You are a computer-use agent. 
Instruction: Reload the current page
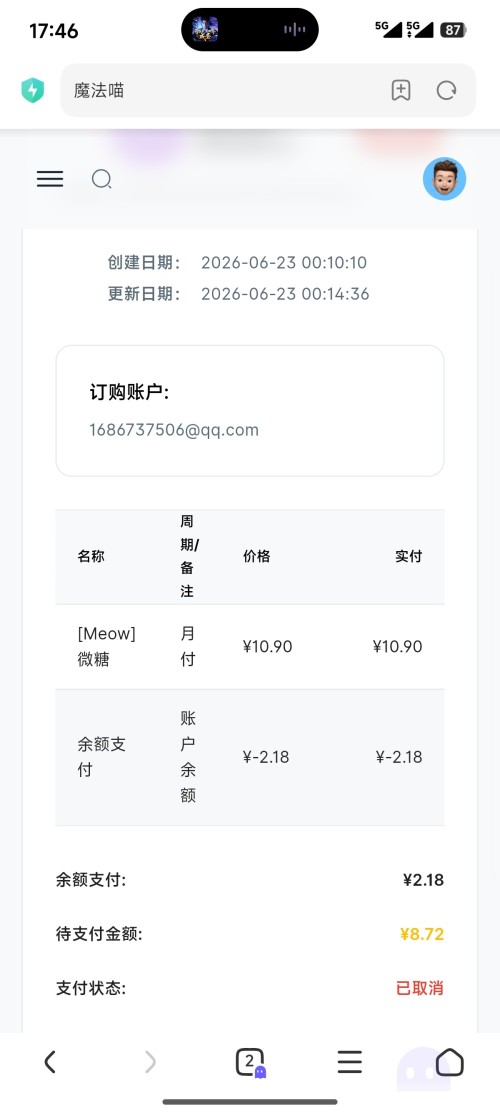click(447, 90)
